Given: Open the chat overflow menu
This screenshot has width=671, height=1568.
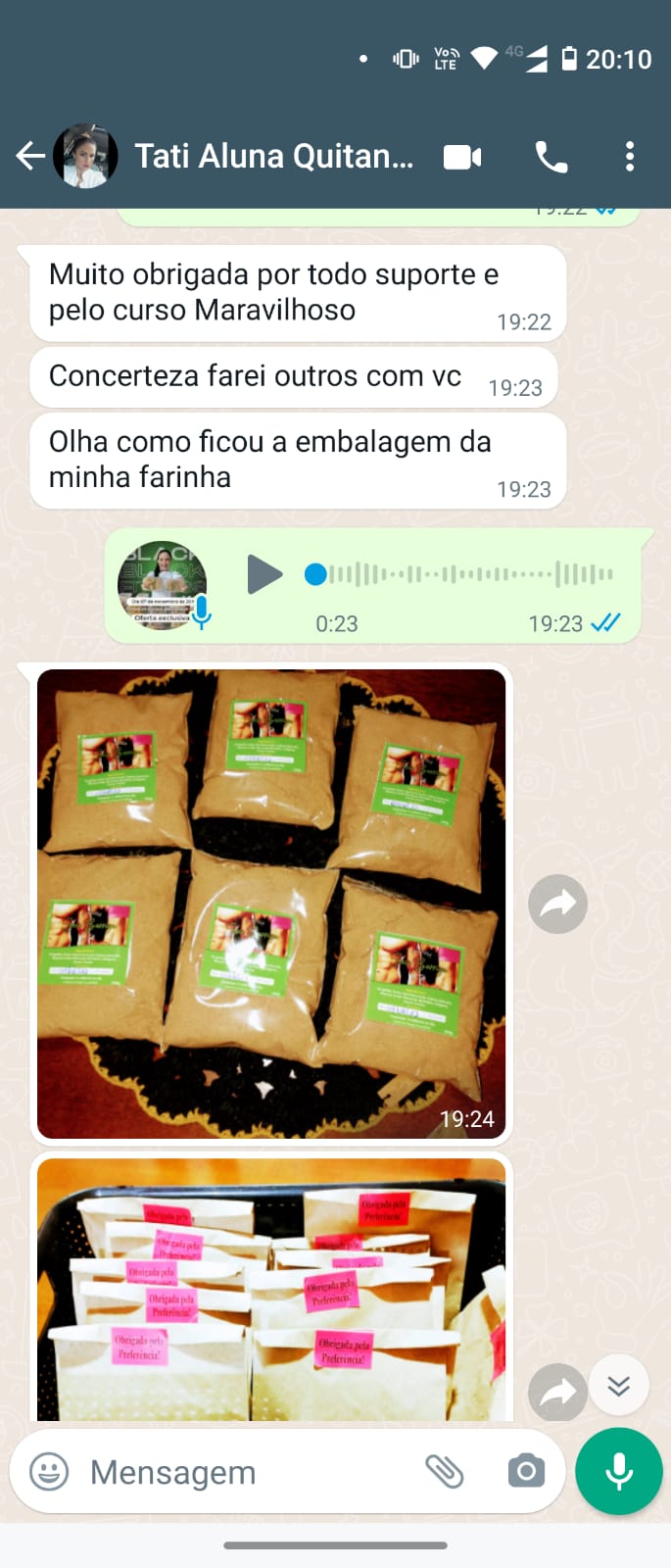Looking at the screenshot, I should coord(629,157).
